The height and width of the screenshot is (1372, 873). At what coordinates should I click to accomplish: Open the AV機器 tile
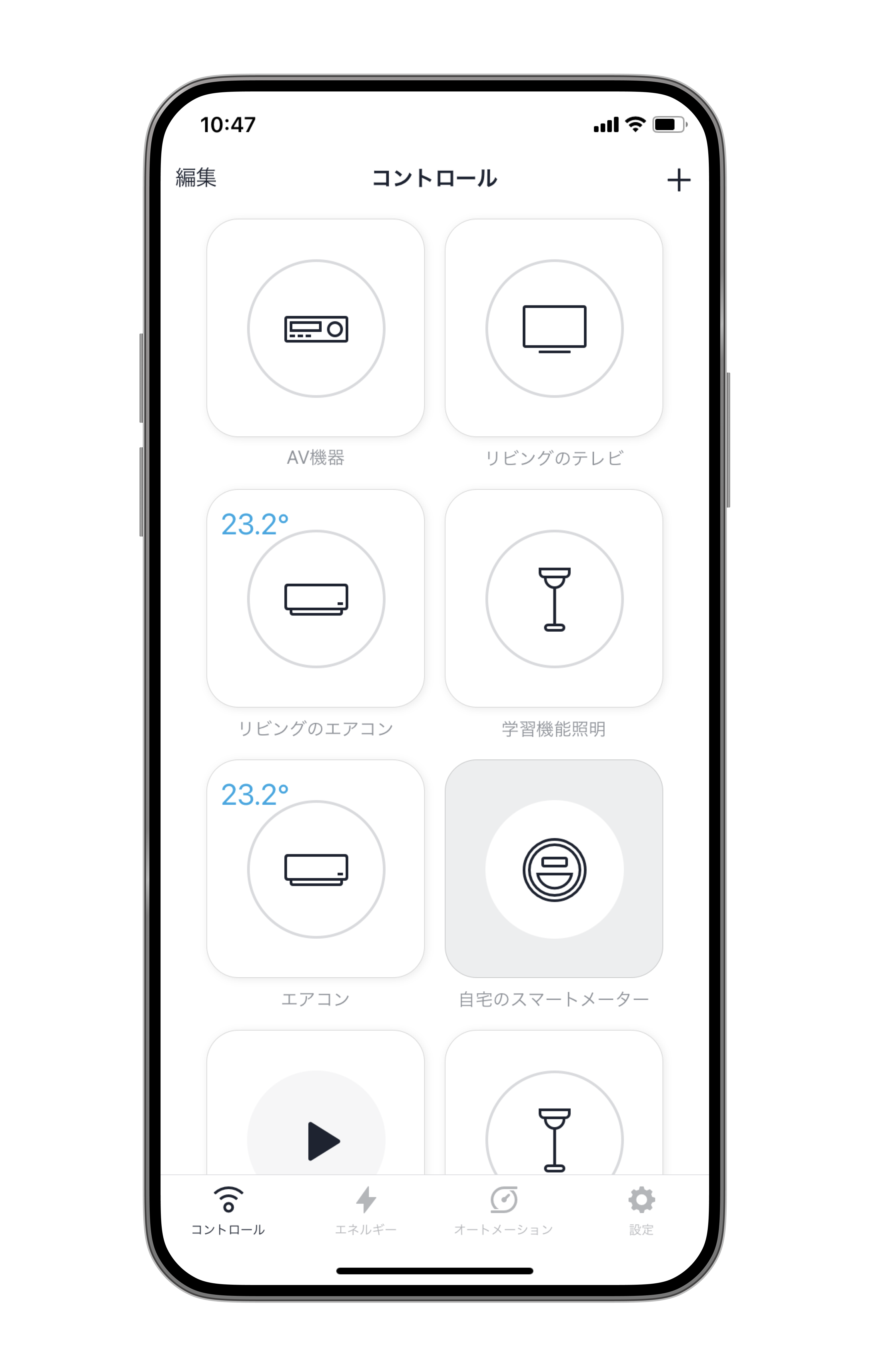click(316, 328)
